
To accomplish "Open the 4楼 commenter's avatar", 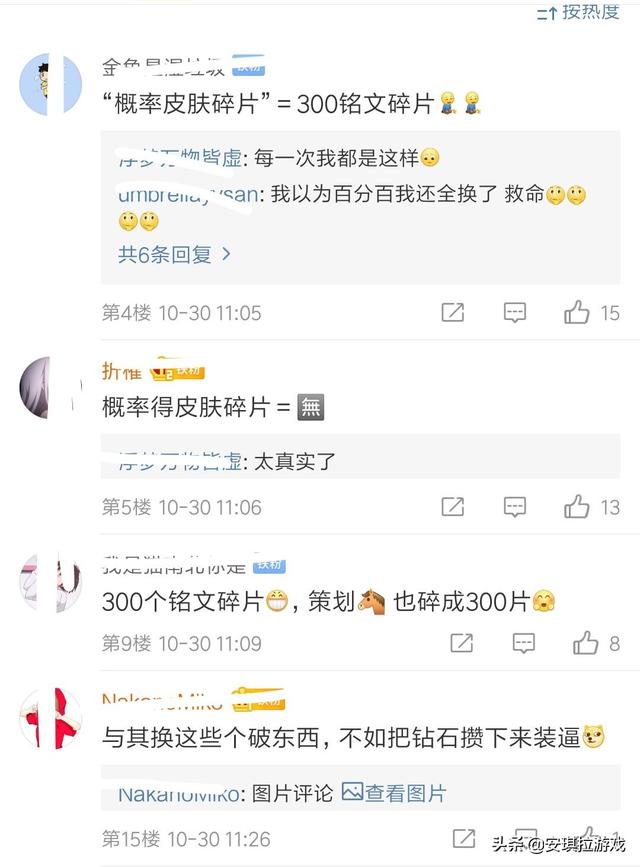I will tap(51, 85).
